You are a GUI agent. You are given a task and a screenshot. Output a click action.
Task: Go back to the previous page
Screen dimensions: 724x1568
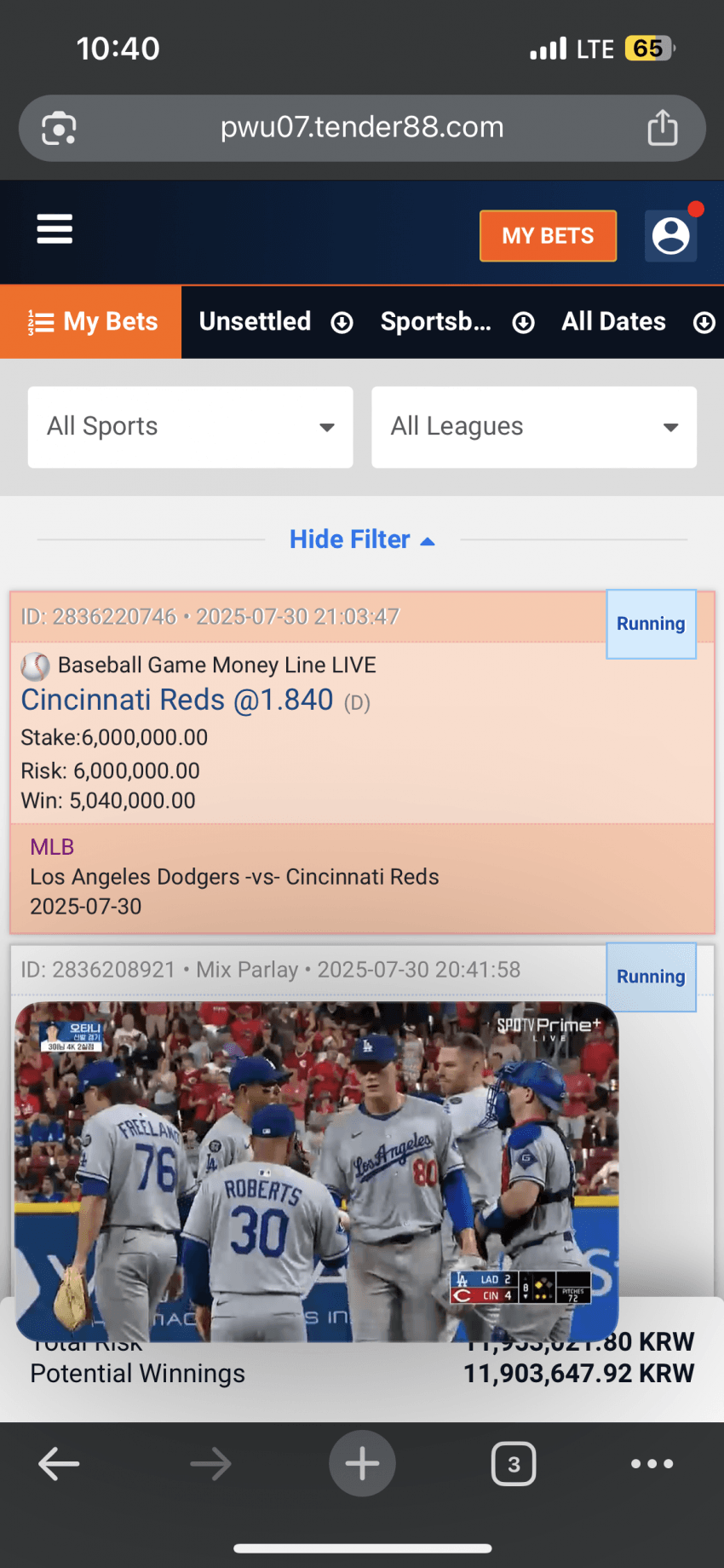(59, 1464)
